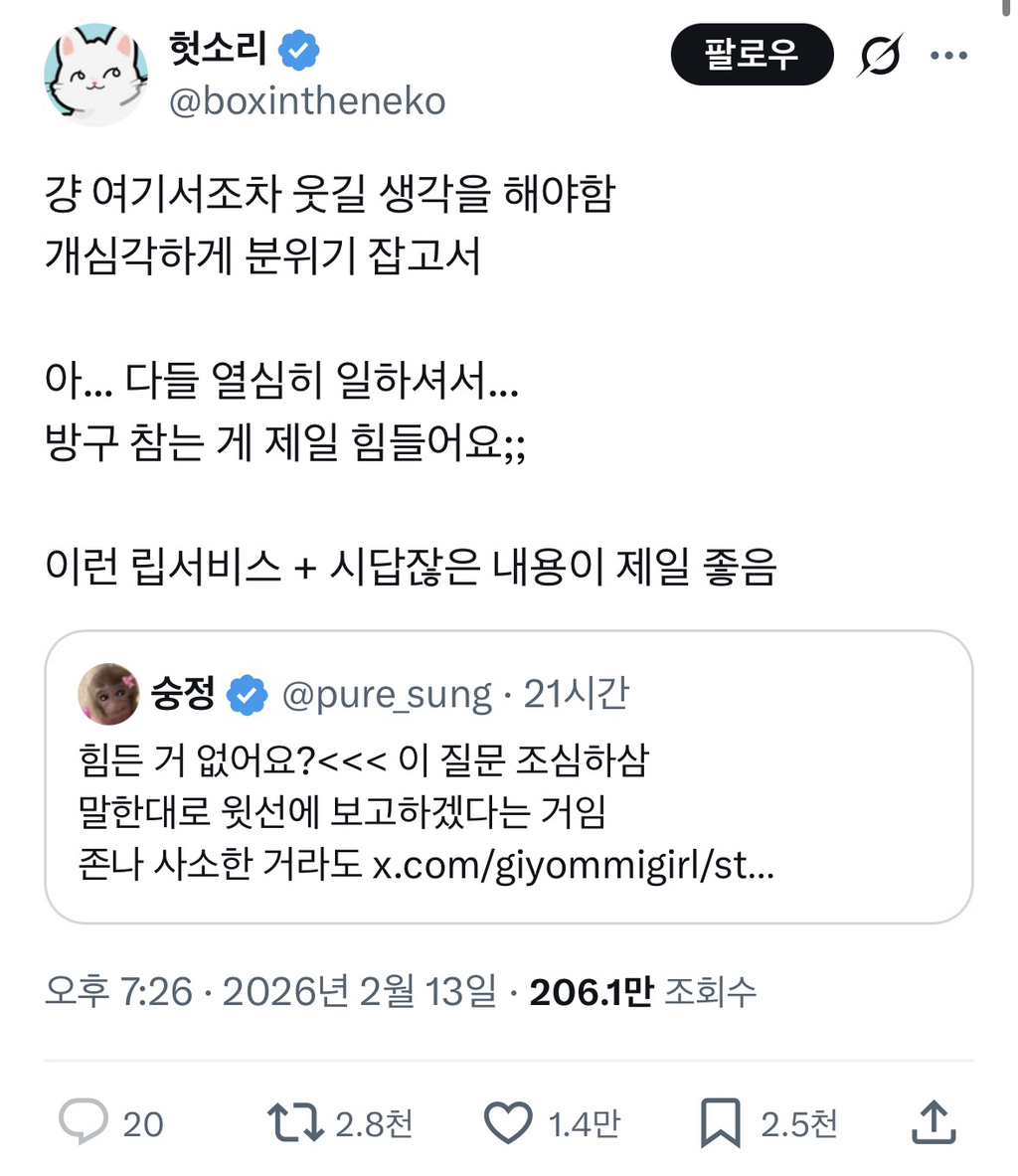Select the Grok icon to analyze the post
The image size is (1018, 1176).
(881, 55)
